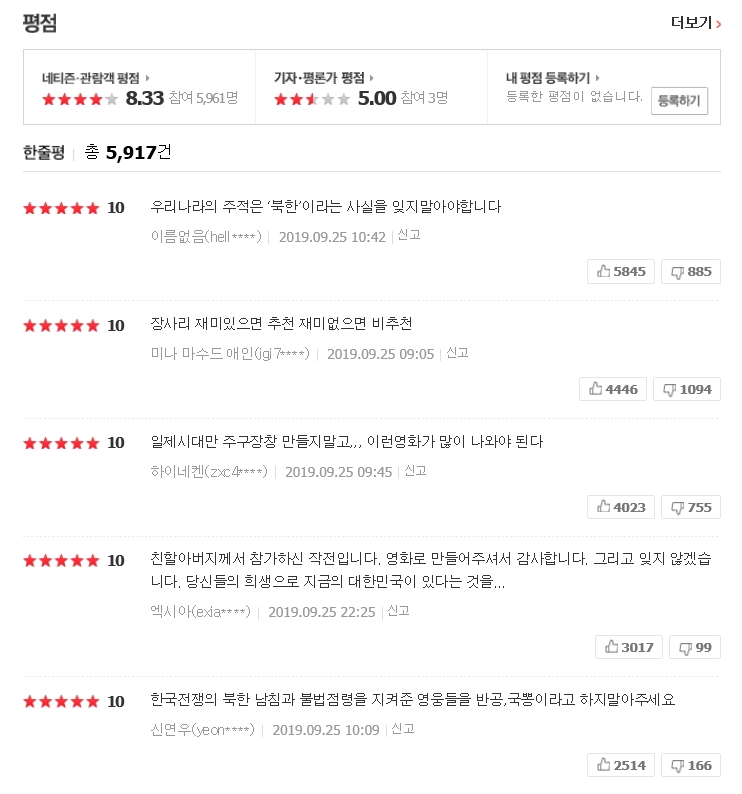Dislike the review with 99 downvotes
Screen dimensions: 742x794
click(694, 647)
